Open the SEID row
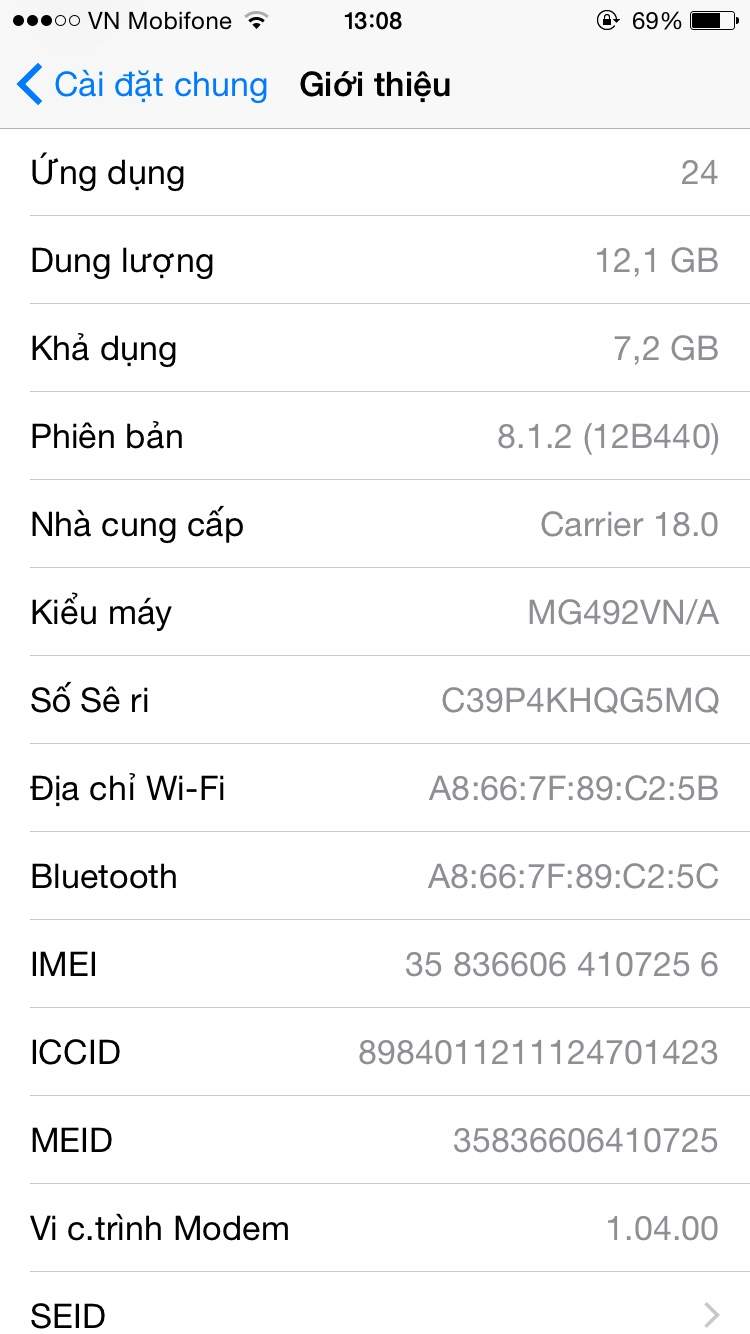750x1334 pixels. (x=375, y=1312)
